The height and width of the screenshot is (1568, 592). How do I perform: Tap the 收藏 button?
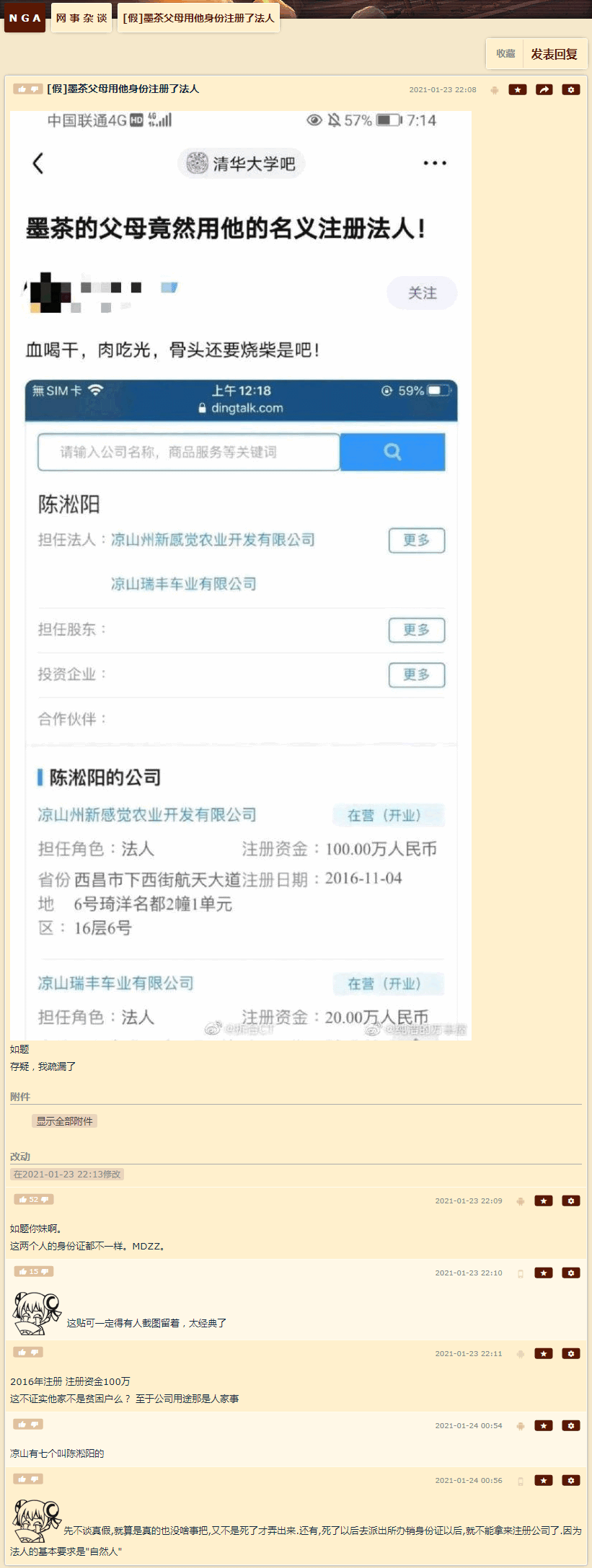[505, 53]
